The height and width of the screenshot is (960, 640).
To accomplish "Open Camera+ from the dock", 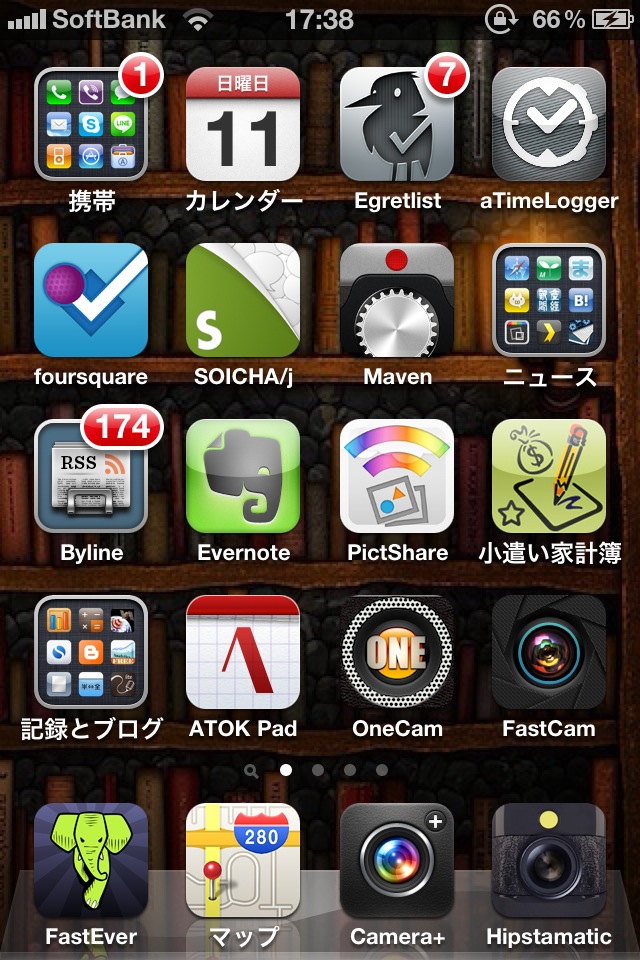I will 397,860.
